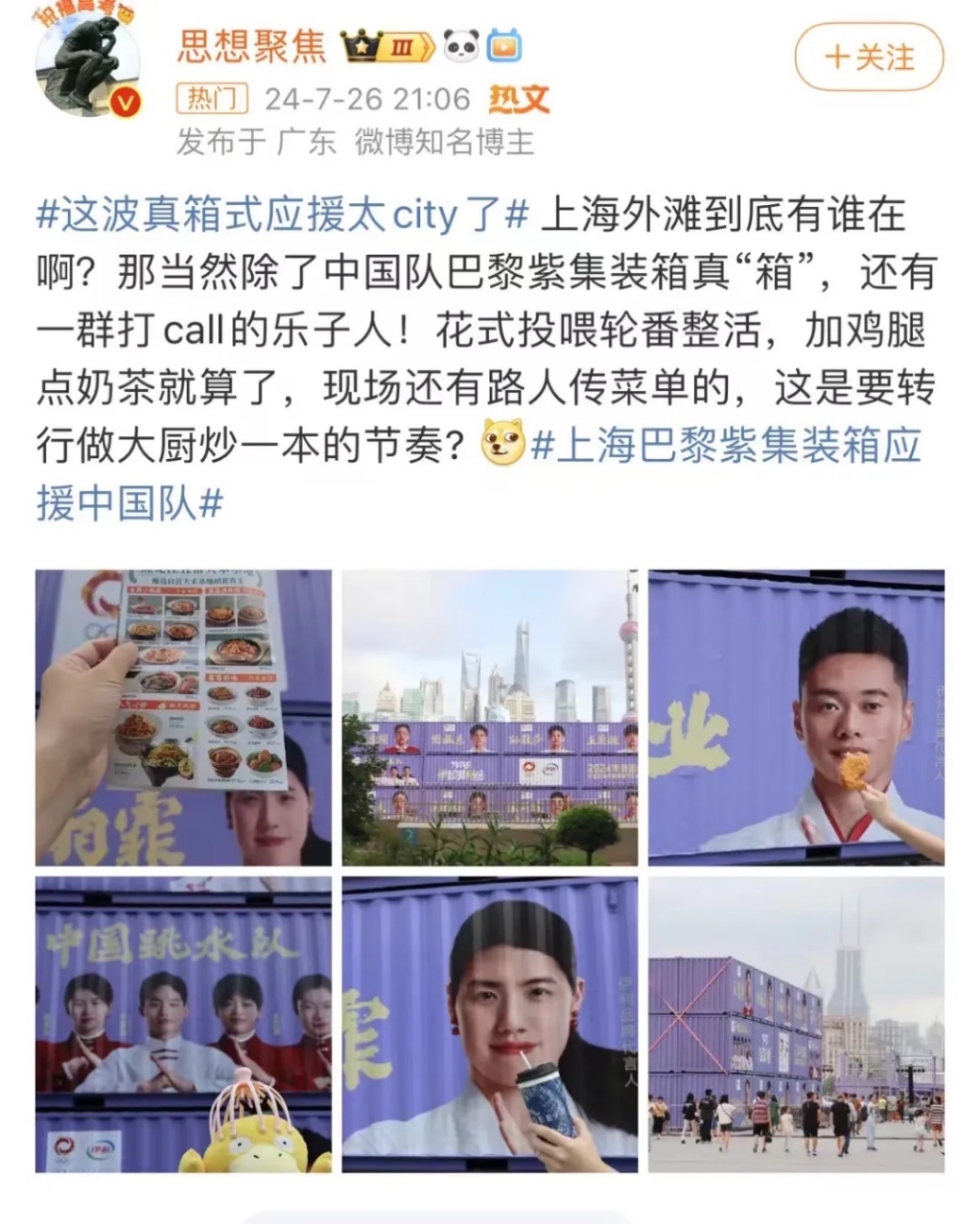
Task: Open the photo of crowd by containers
Action: point(796,1025)
